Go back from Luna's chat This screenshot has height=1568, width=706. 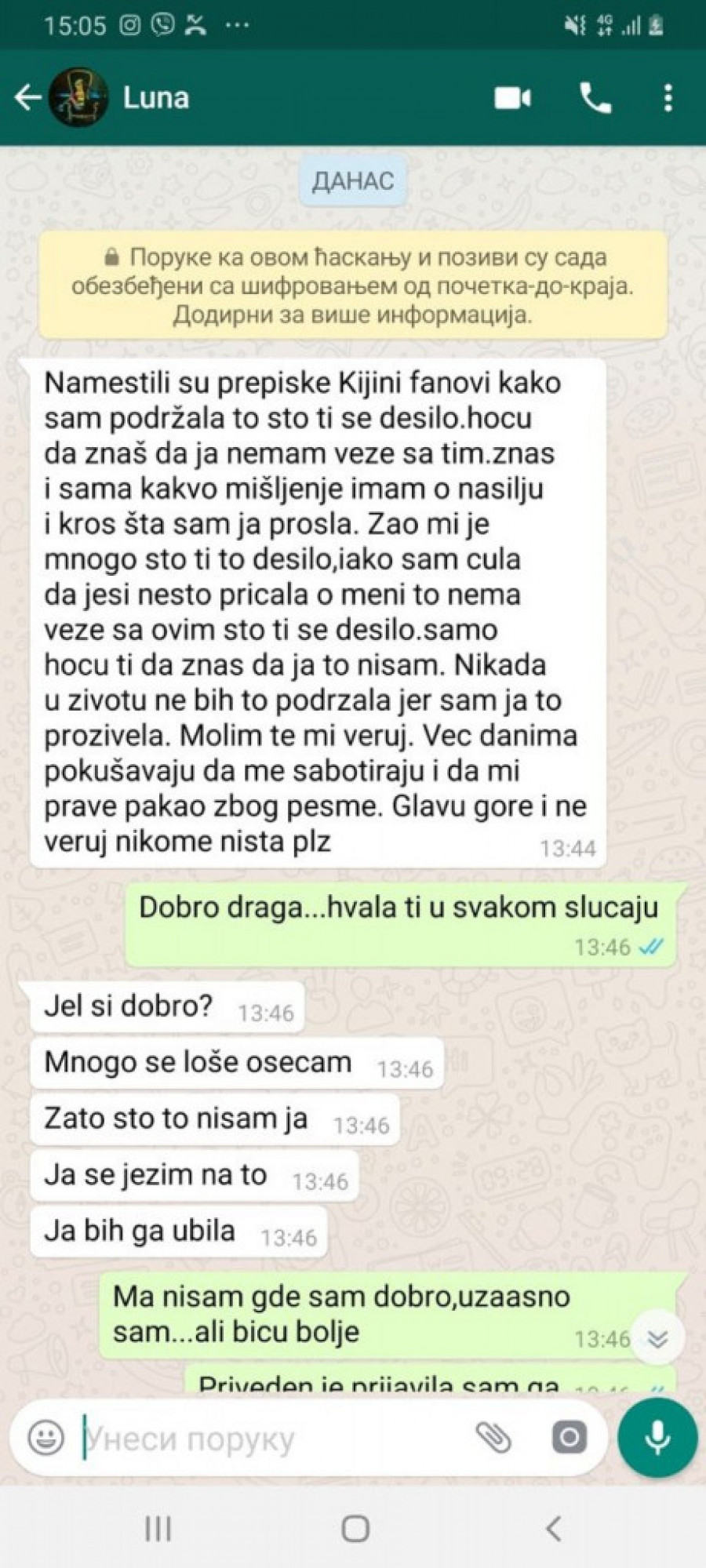click(x=27, y=98)
